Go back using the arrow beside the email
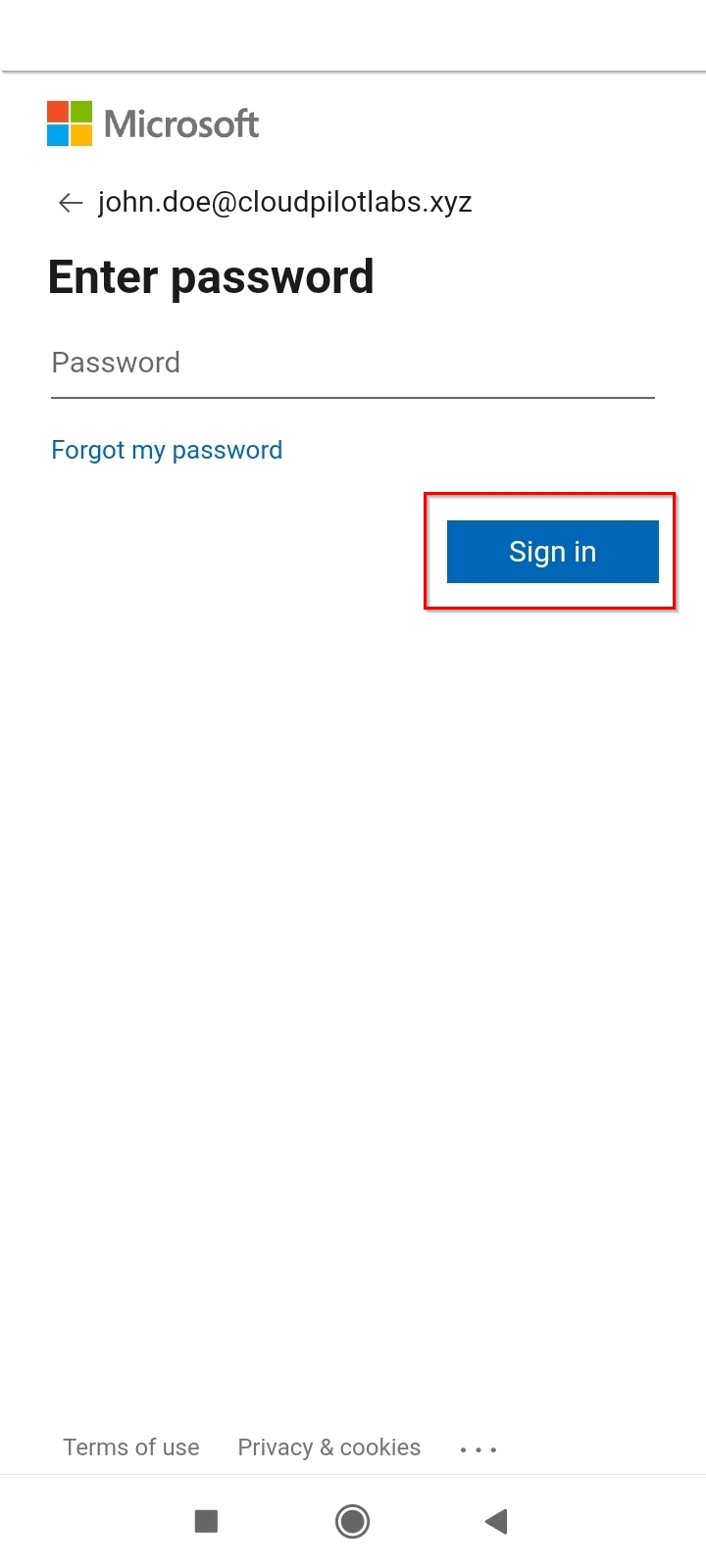The width and height of the screenshot is (706, 1568). [x=71, y=203]
